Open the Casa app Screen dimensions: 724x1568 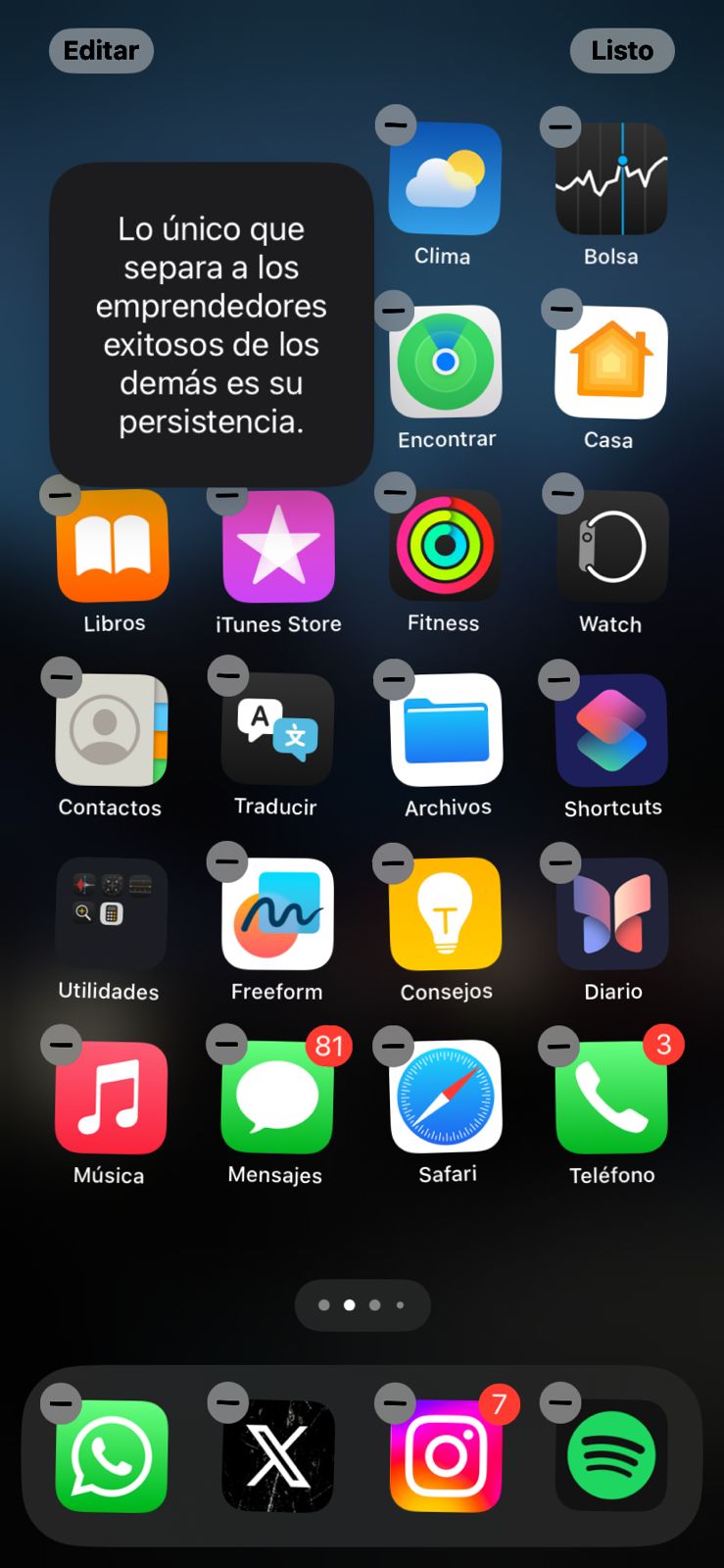[x=609, y=362]
